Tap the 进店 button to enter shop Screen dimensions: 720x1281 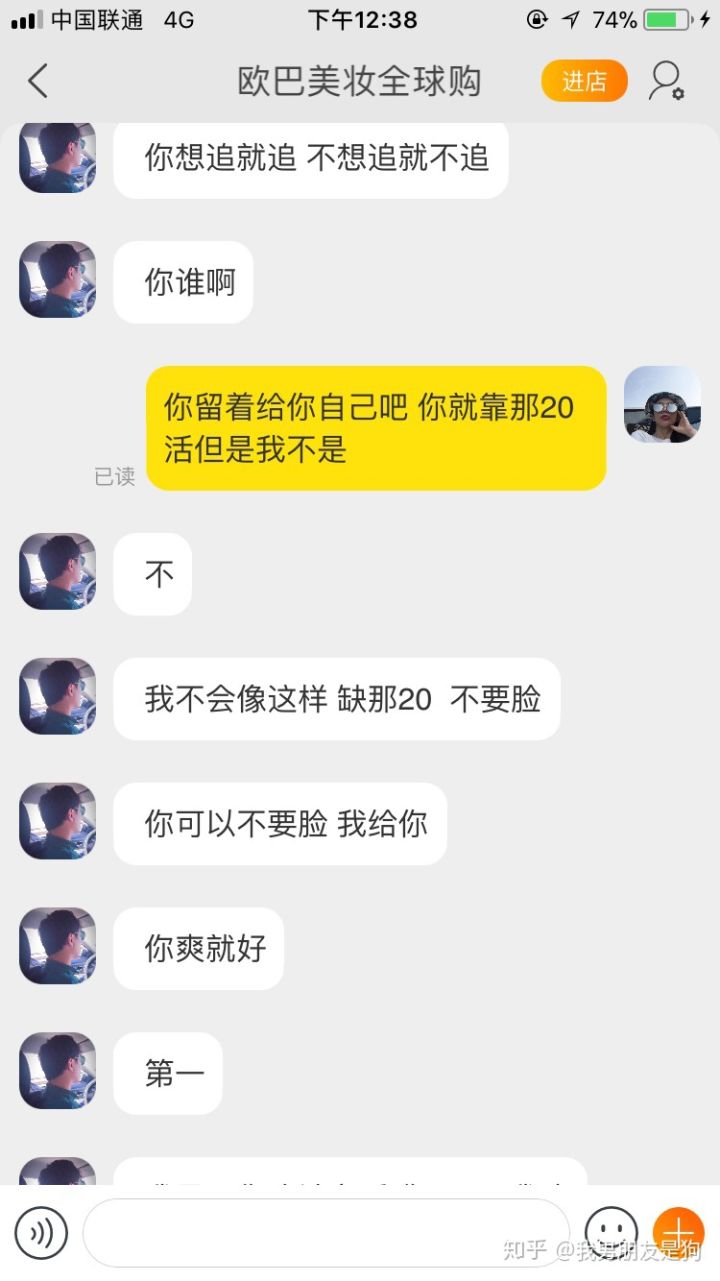[584, 81]
